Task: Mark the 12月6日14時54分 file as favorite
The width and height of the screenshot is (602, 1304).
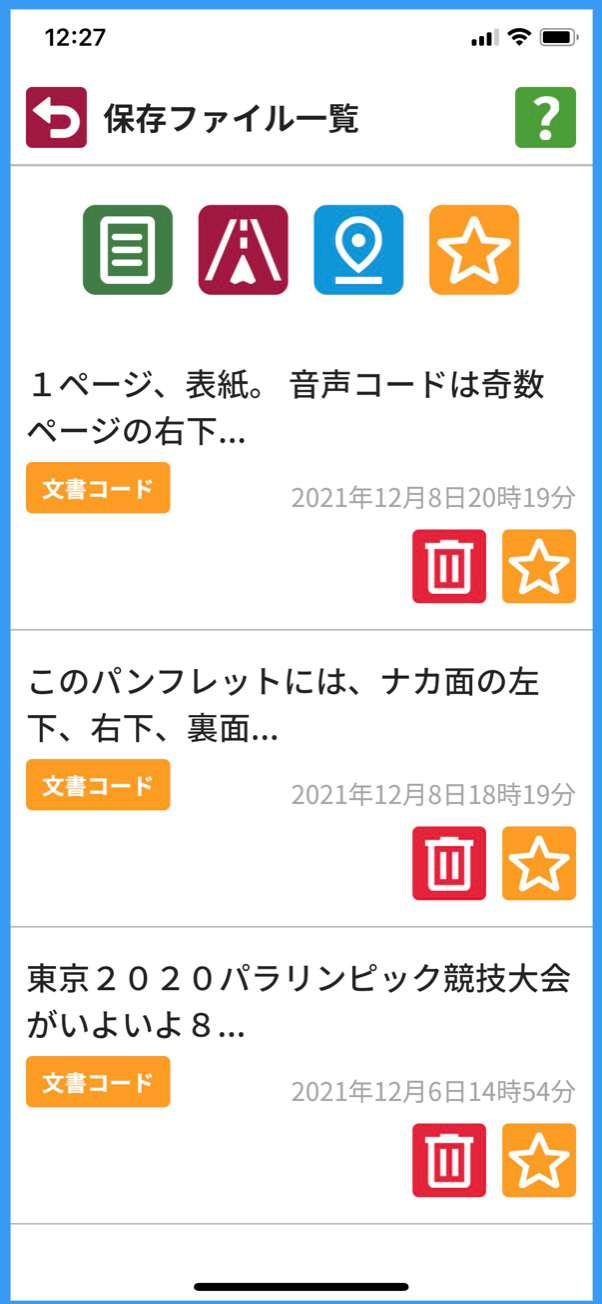Action: click(539, 1160)
